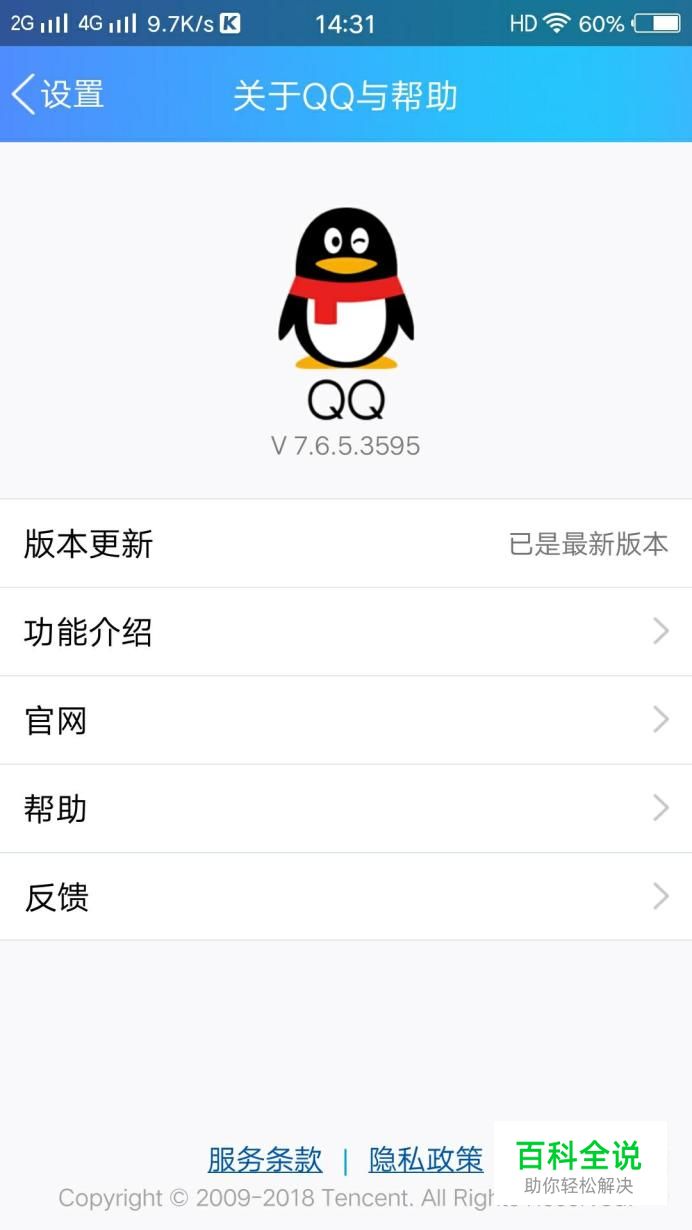Viewport: 692px width, 1230px height.
Task: Go back to 设置
Action: tap(58, 95)
